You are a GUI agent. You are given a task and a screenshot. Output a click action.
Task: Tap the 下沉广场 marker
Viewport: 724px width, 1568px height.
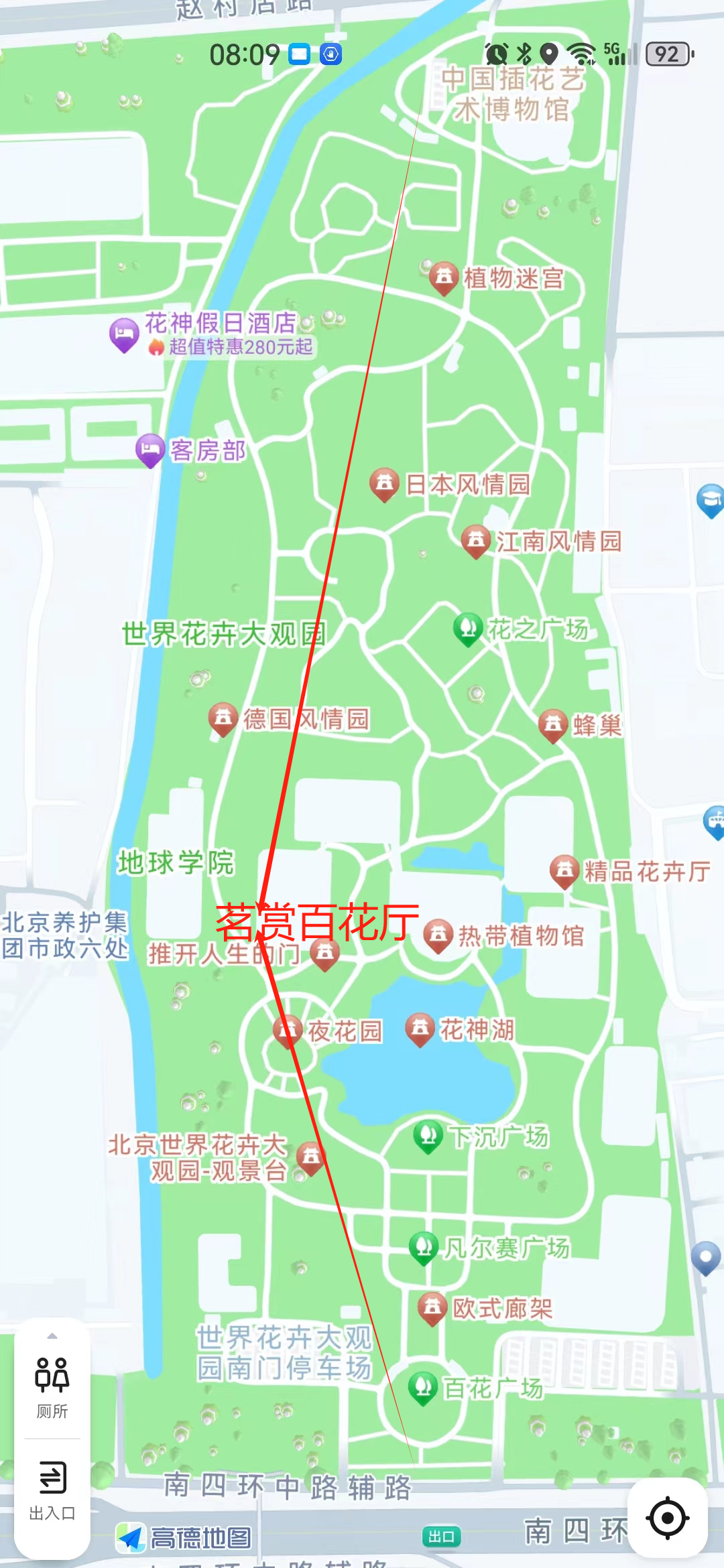428,1136
